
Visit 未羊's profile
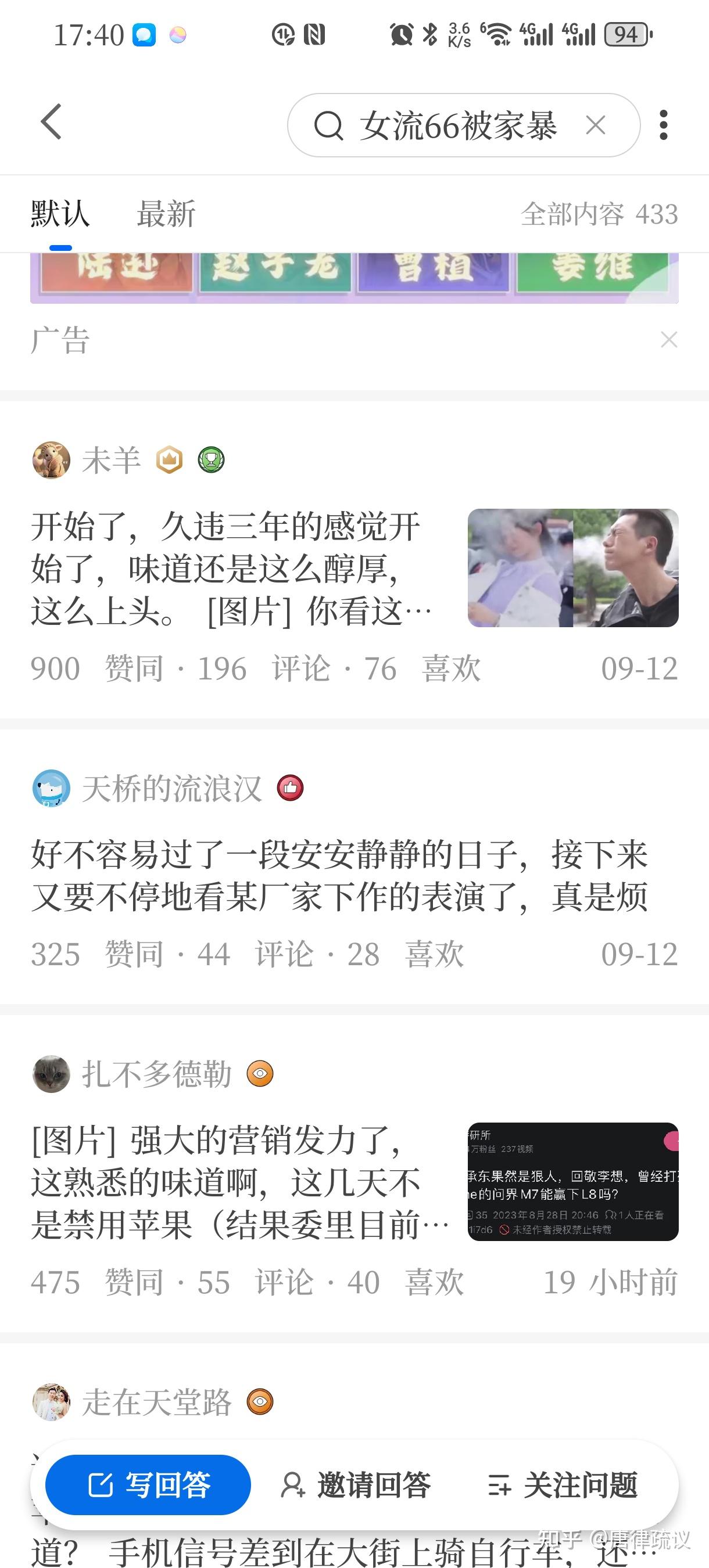[x=111, y=460]
